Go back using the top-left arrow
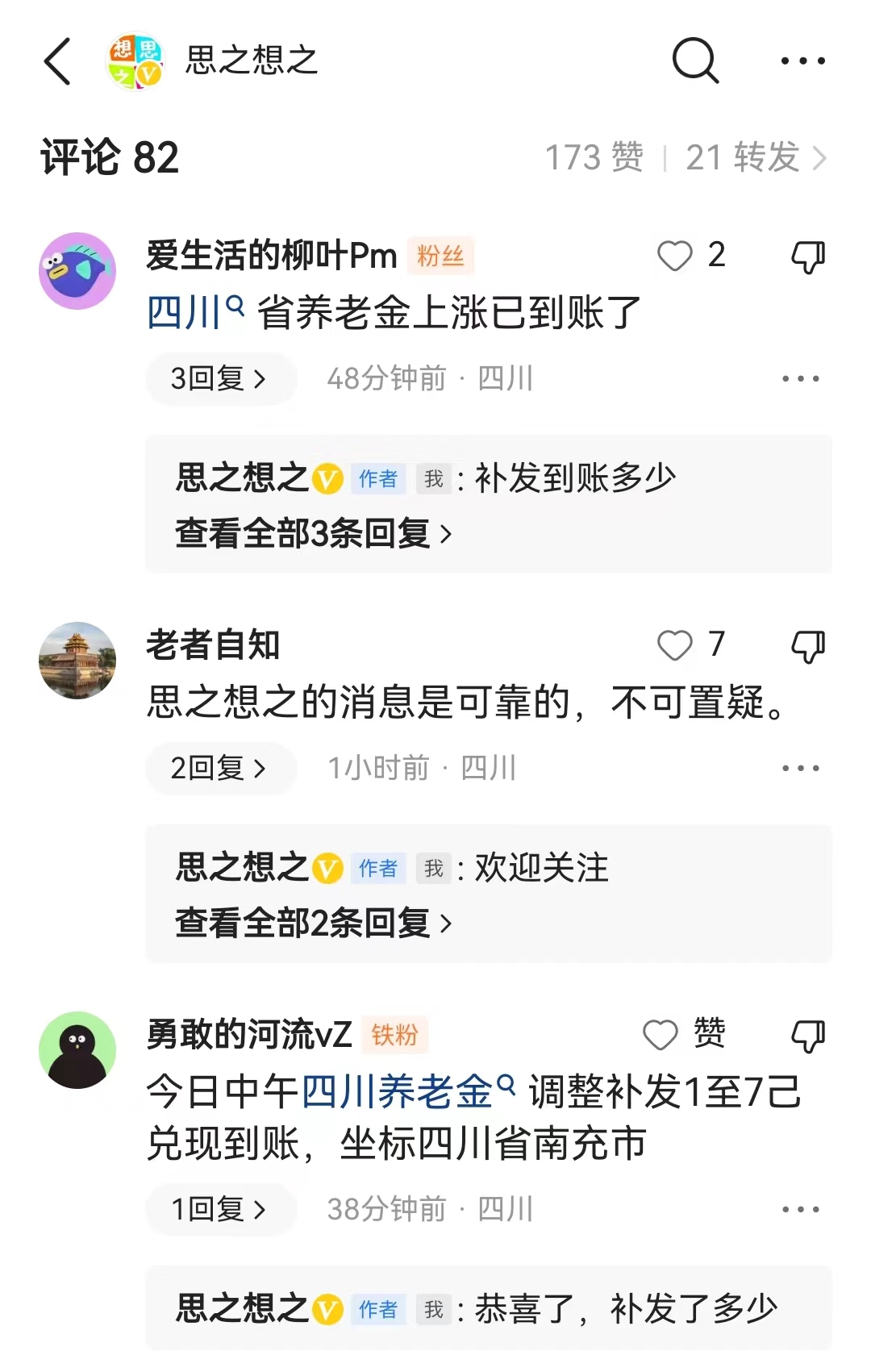The width and height of the screenshot is (871, 1372). pyautogui.click(x=57, y=61)
